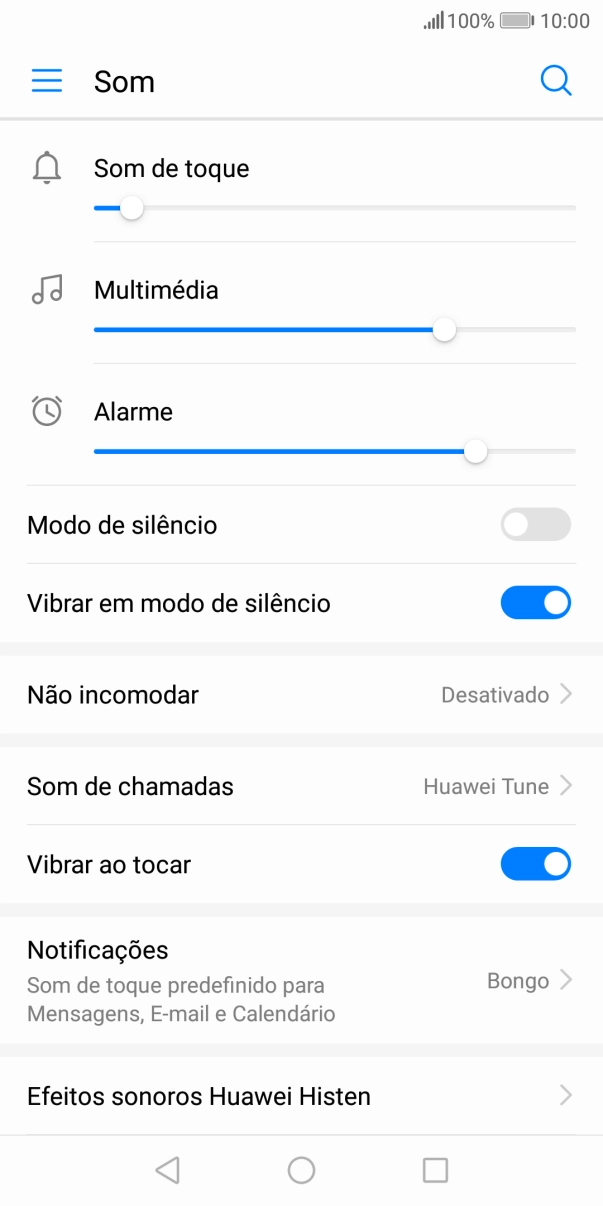Screen dimensions: 603x1206
Task: Go to the home screen
Action: [301, 1170]
